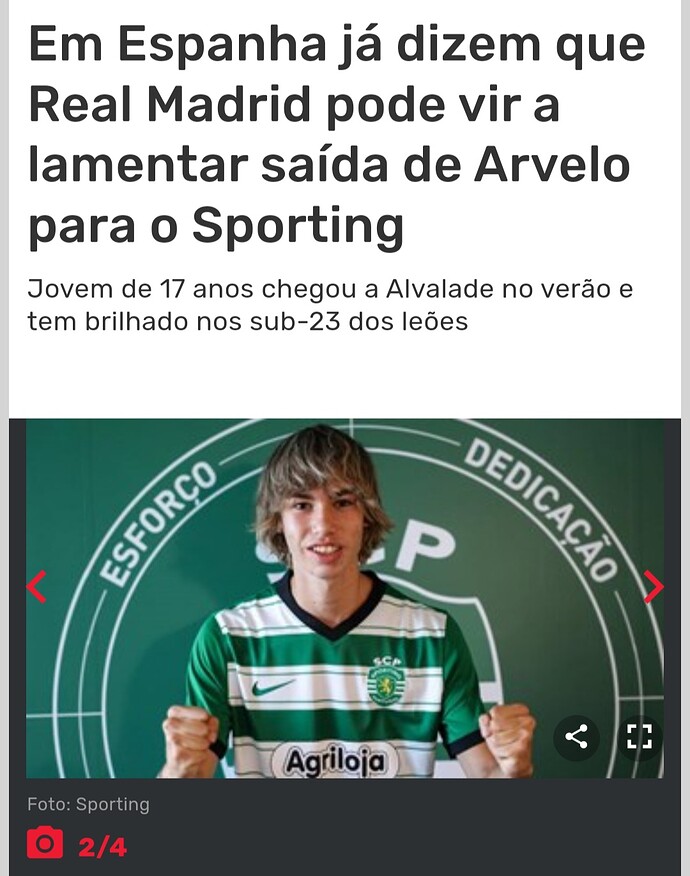Image resolution: width=690 pixels, height=876 pixels.
Task: Open the photo gallery camera icon
Action: pos(44,843)
